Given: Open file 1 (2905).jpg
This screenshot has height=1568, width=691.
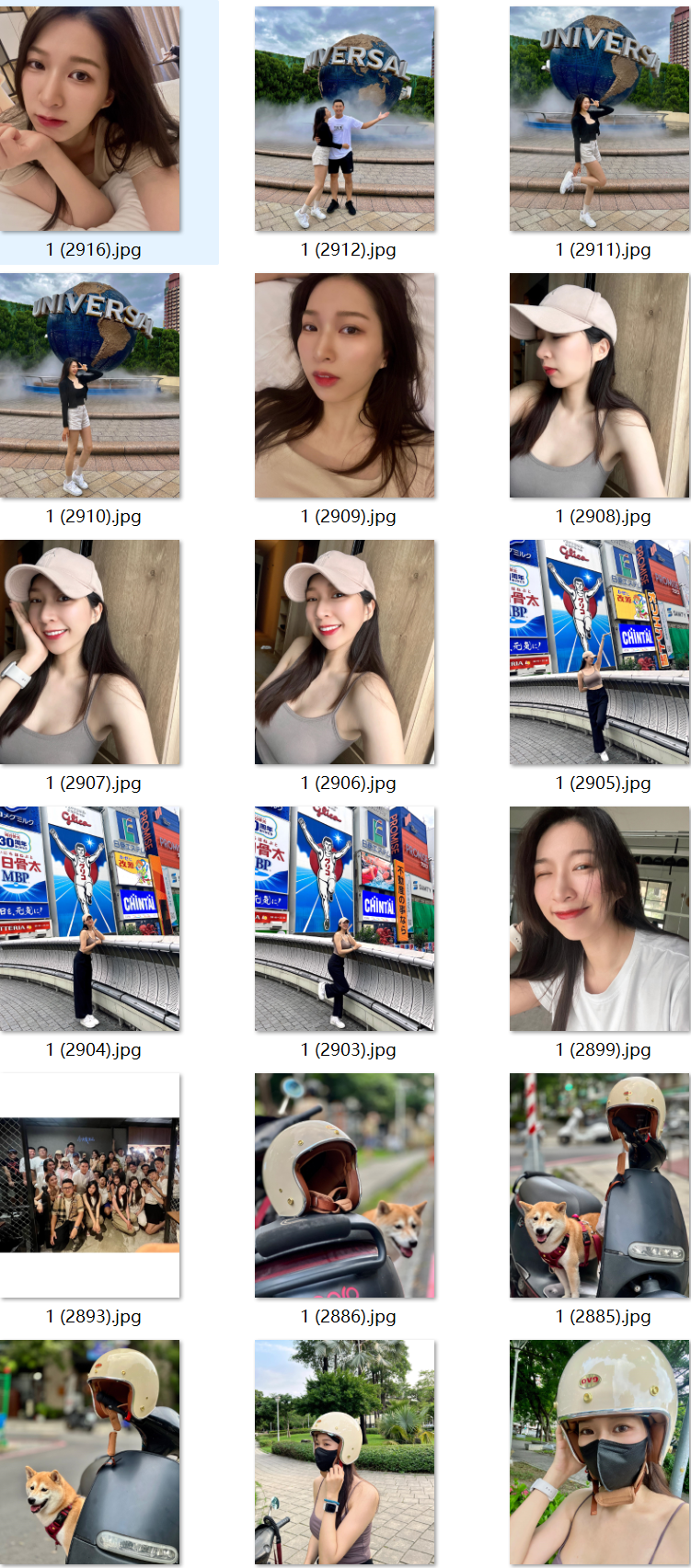Looking at the screenshot, I should pos(599,653).
